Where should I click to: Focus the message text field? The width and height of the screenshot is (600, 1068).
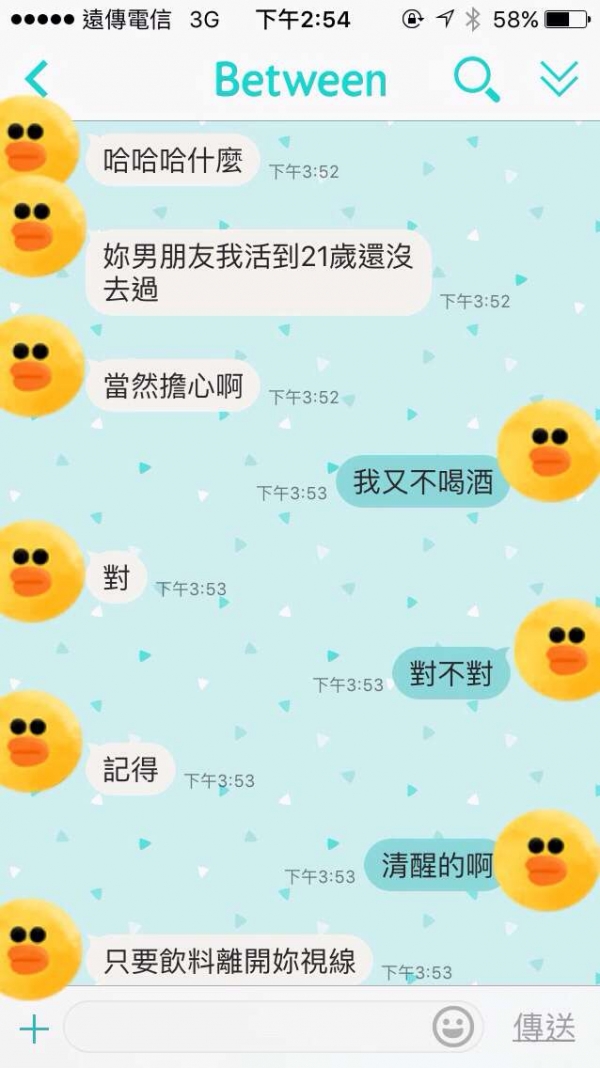pos(245,1027)
